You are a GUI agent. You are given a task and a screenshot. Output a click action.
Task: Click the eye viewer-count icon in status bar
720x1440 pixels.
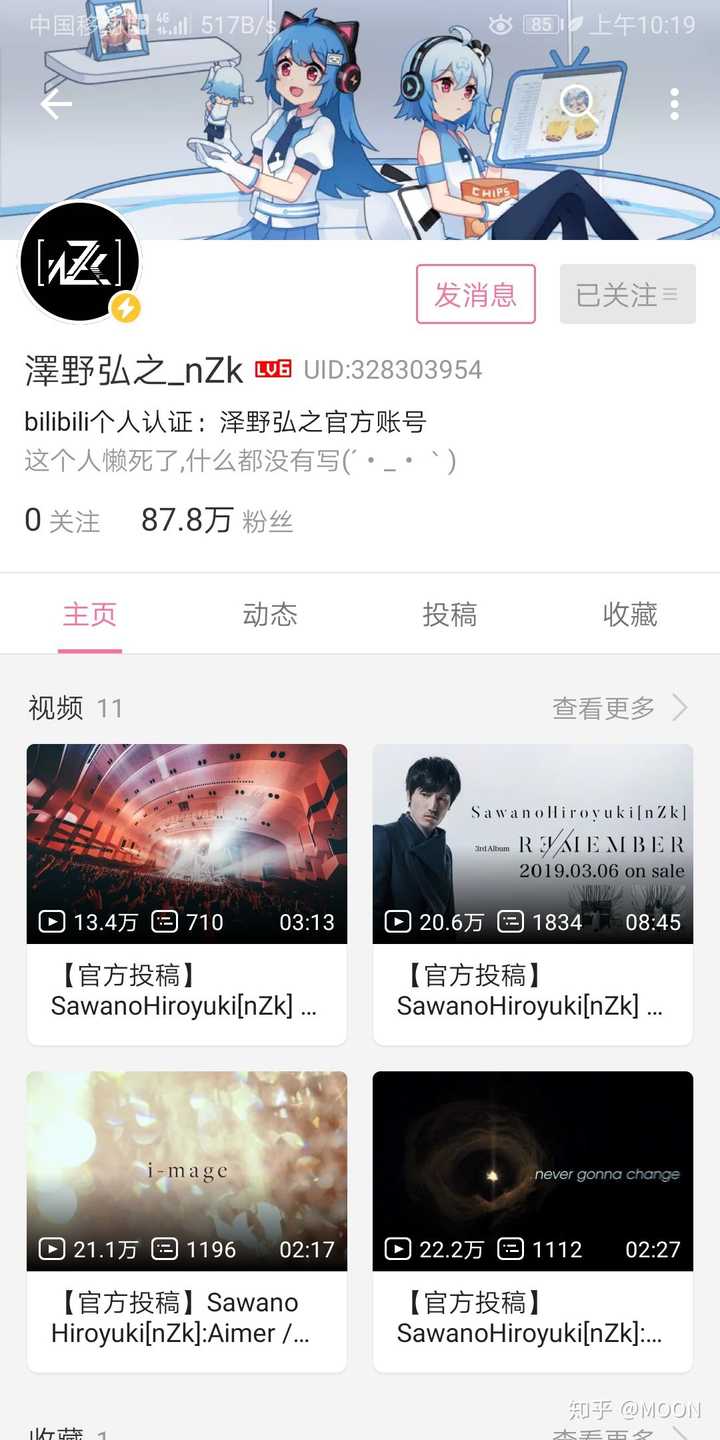pos(502,26)
